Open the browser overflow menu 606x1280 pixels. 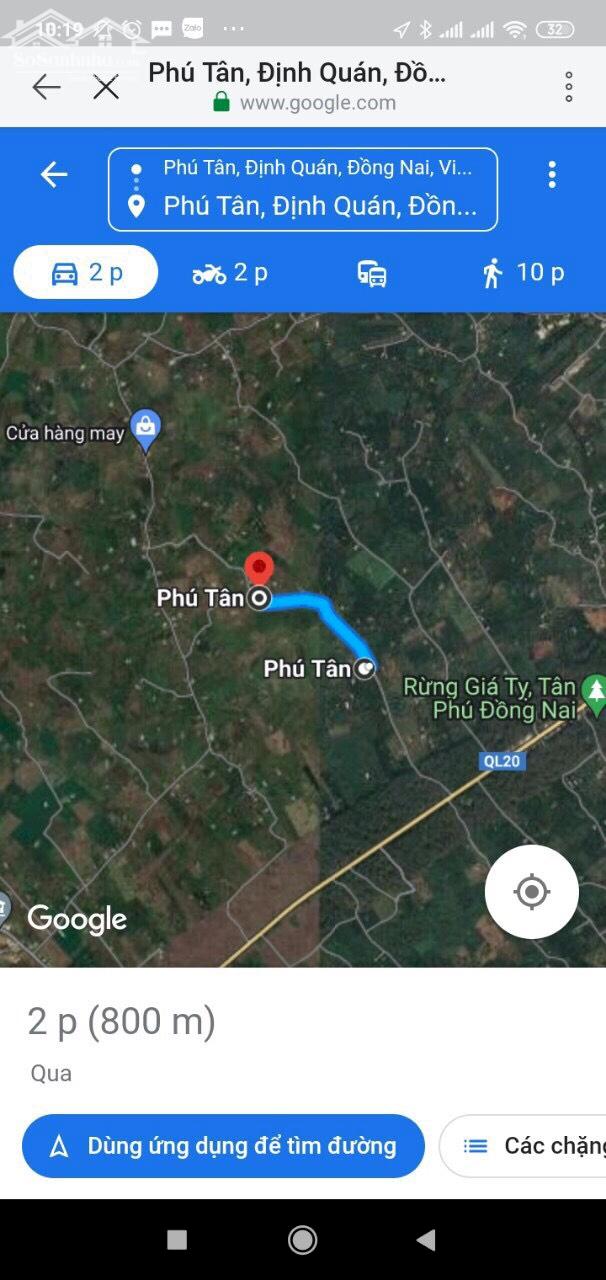tap(568, 87)
